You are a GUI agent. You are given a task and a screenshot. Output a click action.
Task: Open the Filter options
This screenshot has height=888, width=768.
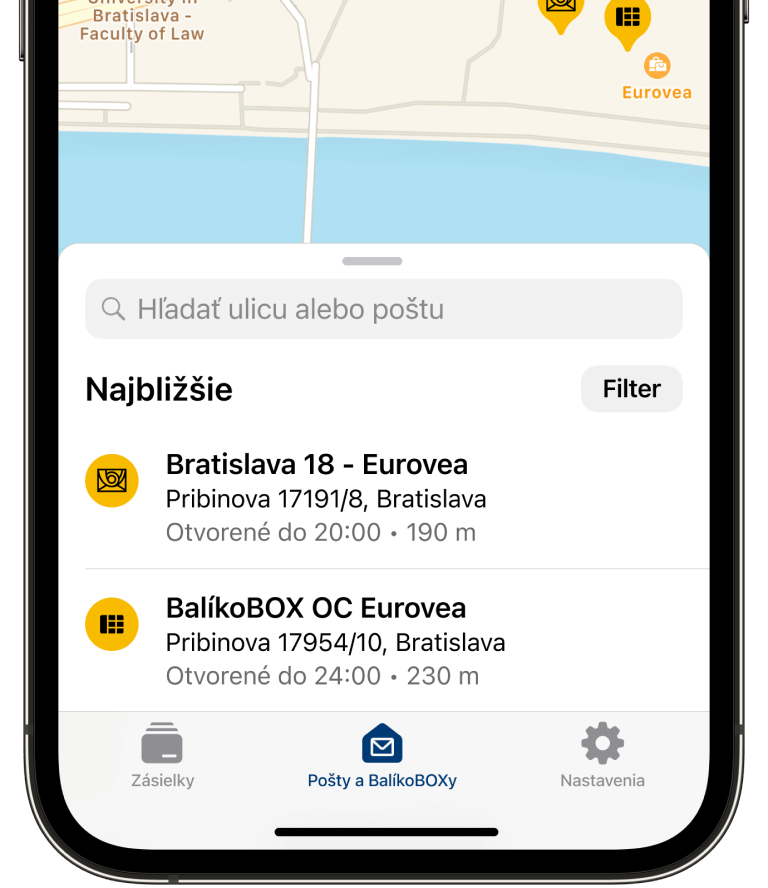tap(631, 389)
